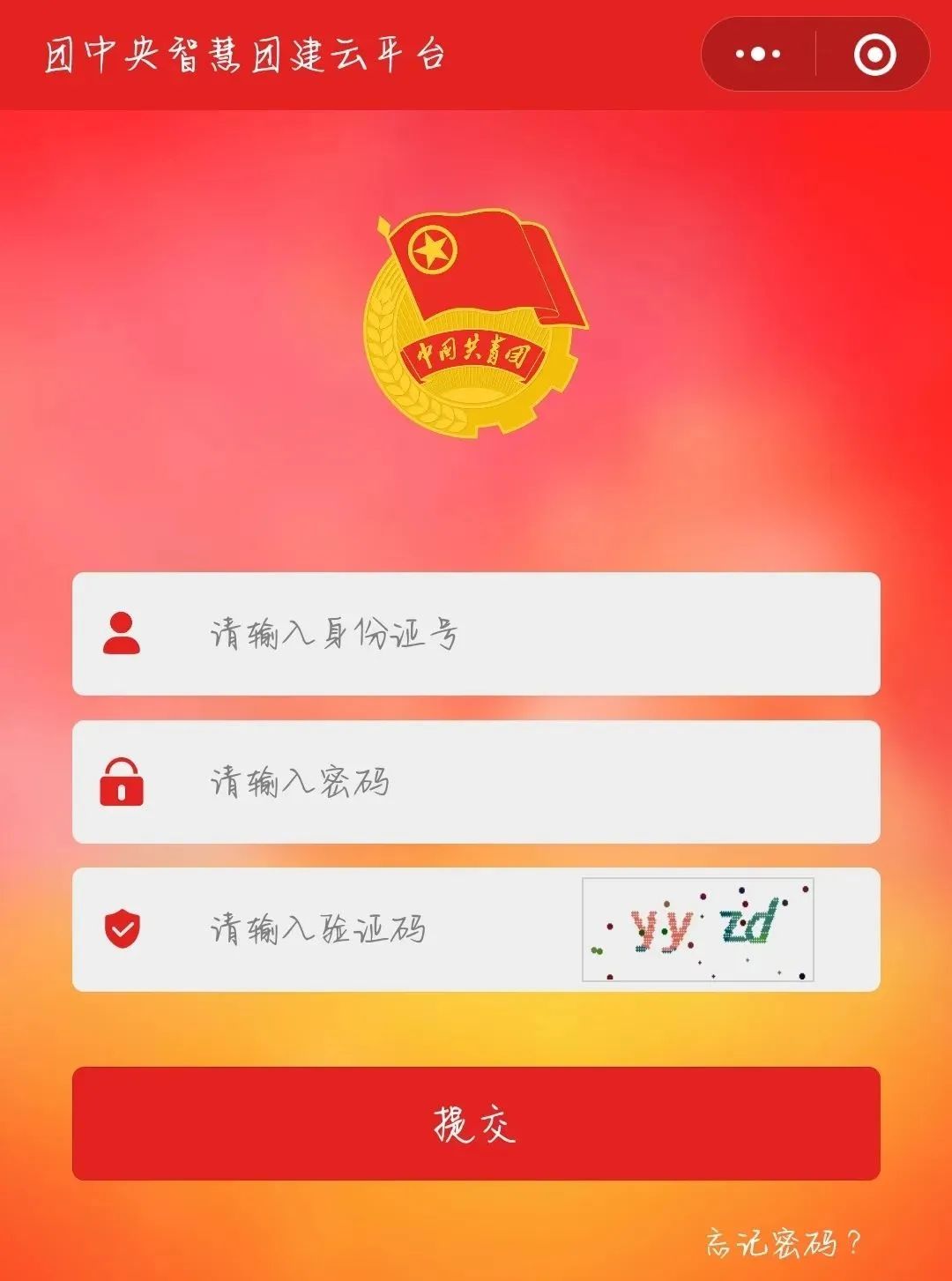The height and width of the screenshot is (1281, 952).
Task: Close the mini program via circle icon
Action: 874,54
